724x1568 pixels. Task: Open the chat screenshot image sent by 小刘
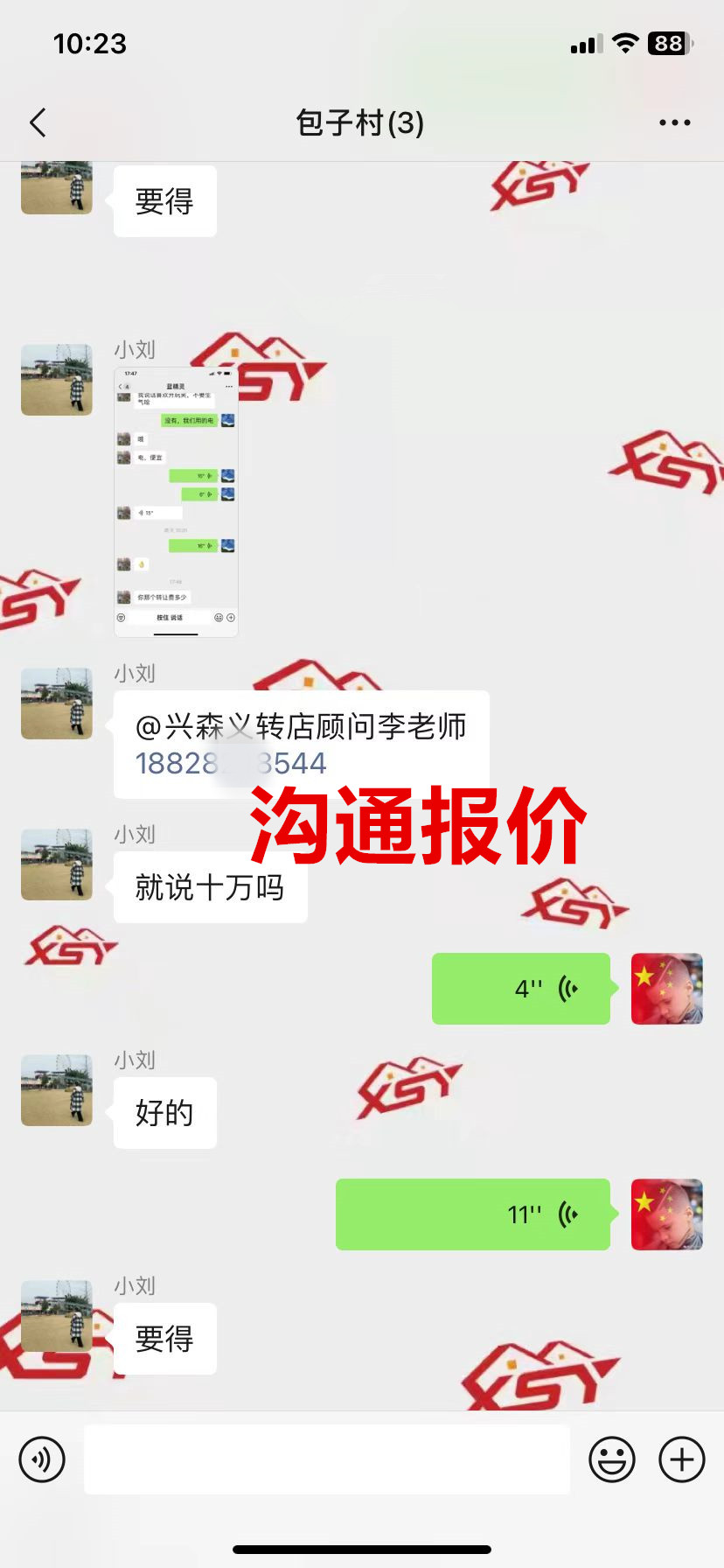[176, 502]
